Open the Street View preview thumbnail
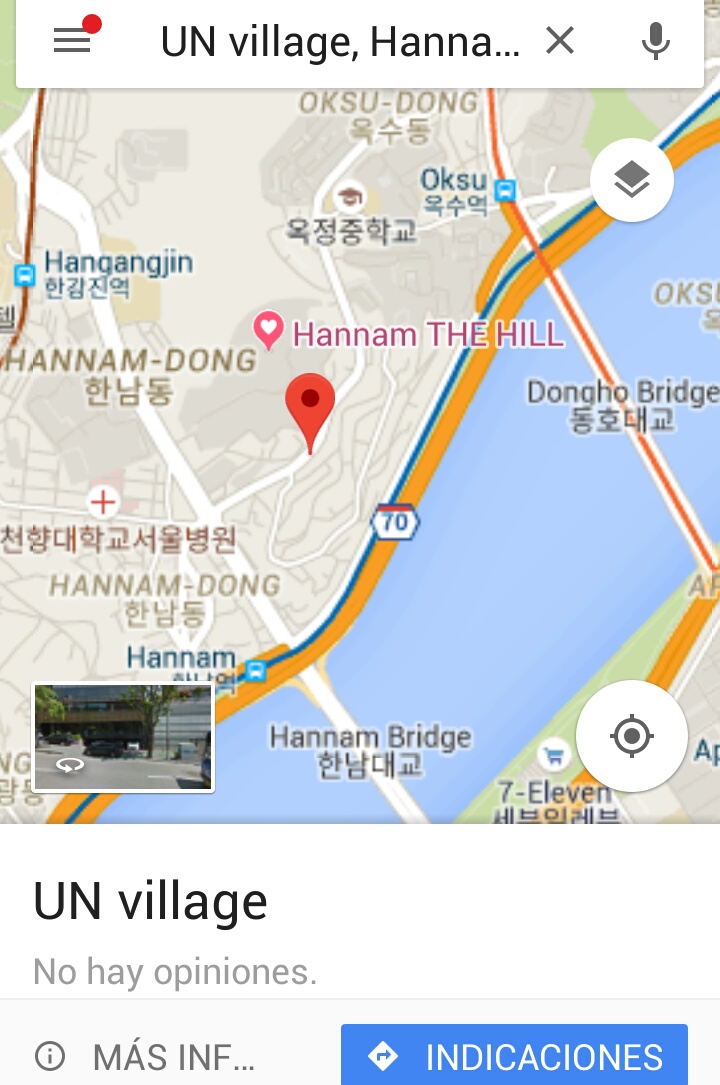The width and height of the screenshot is (720, 1085). (x=122, y=736)
